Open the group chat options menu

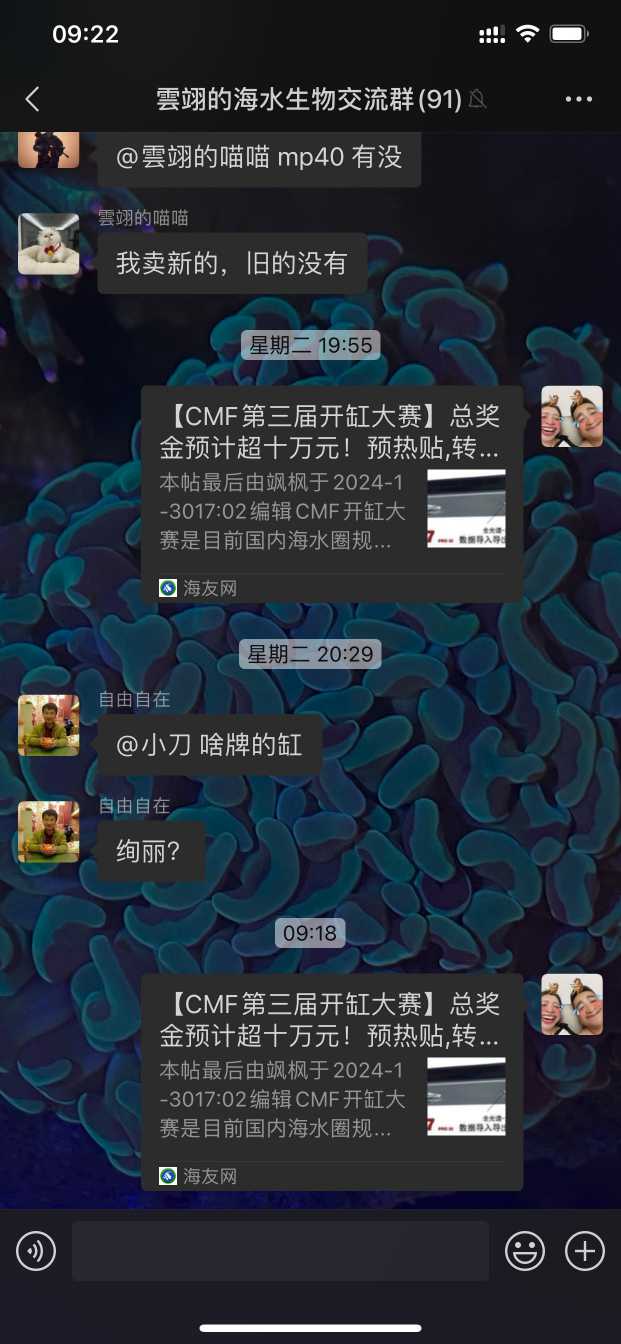(x=579, y=99)
